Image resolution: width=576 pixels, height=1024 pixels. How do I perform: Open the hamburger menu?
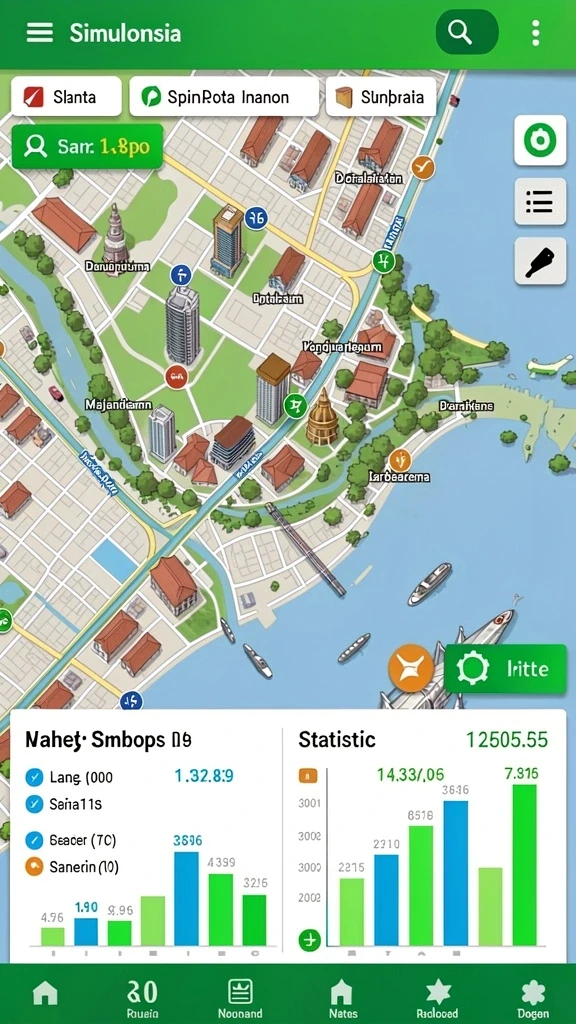[x=39, y=32]
